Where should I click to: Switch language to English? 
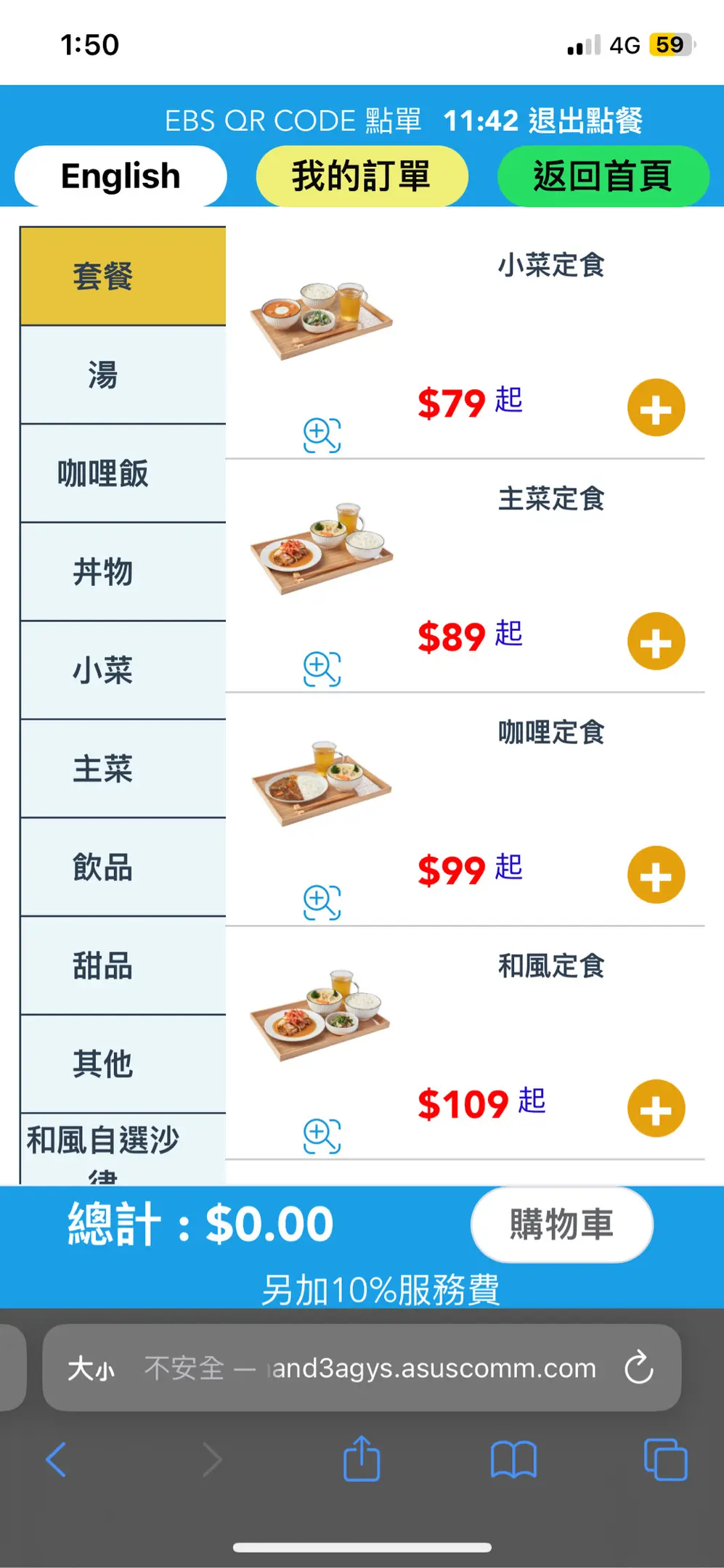tap(121, 176)
